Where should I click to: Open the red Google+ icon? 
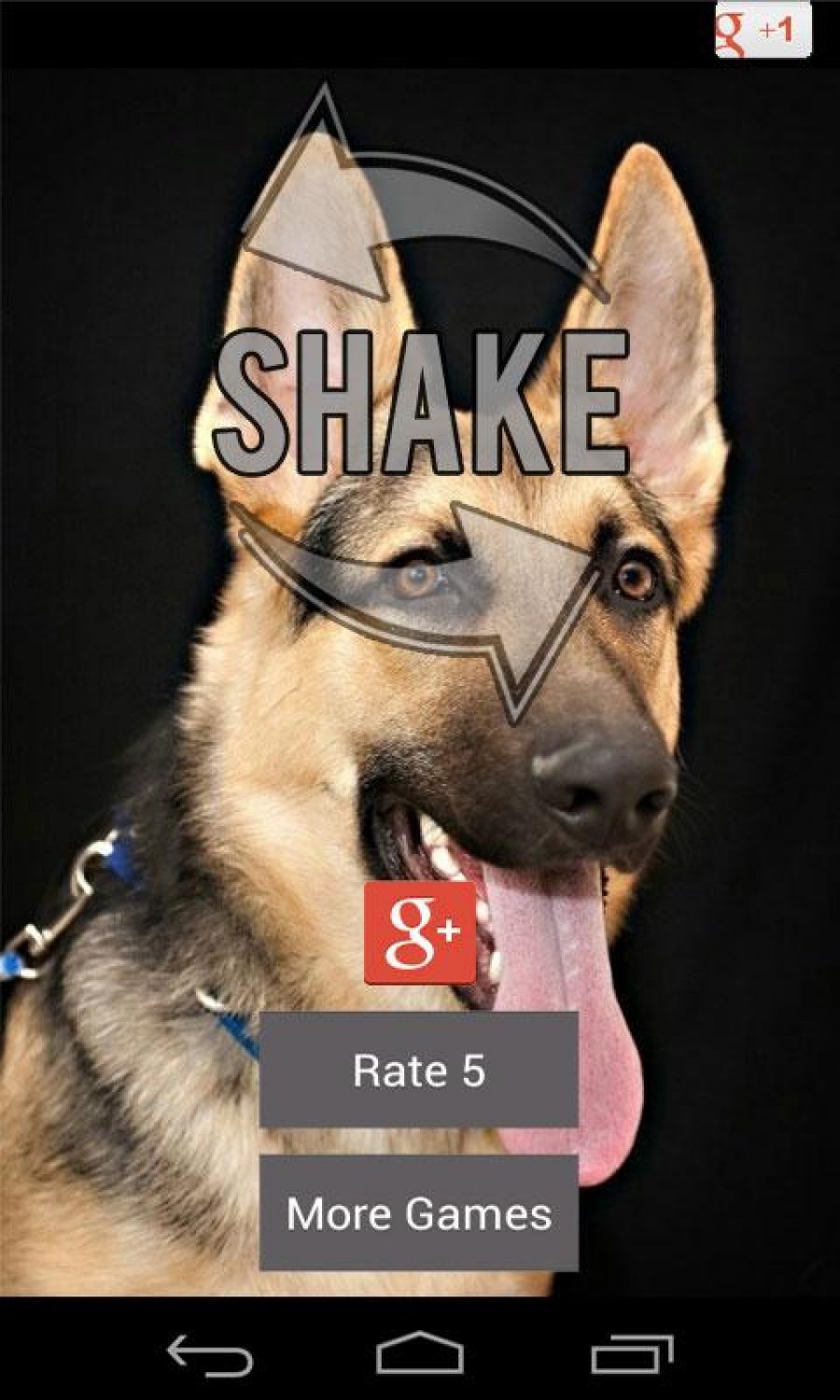(420, 931)
